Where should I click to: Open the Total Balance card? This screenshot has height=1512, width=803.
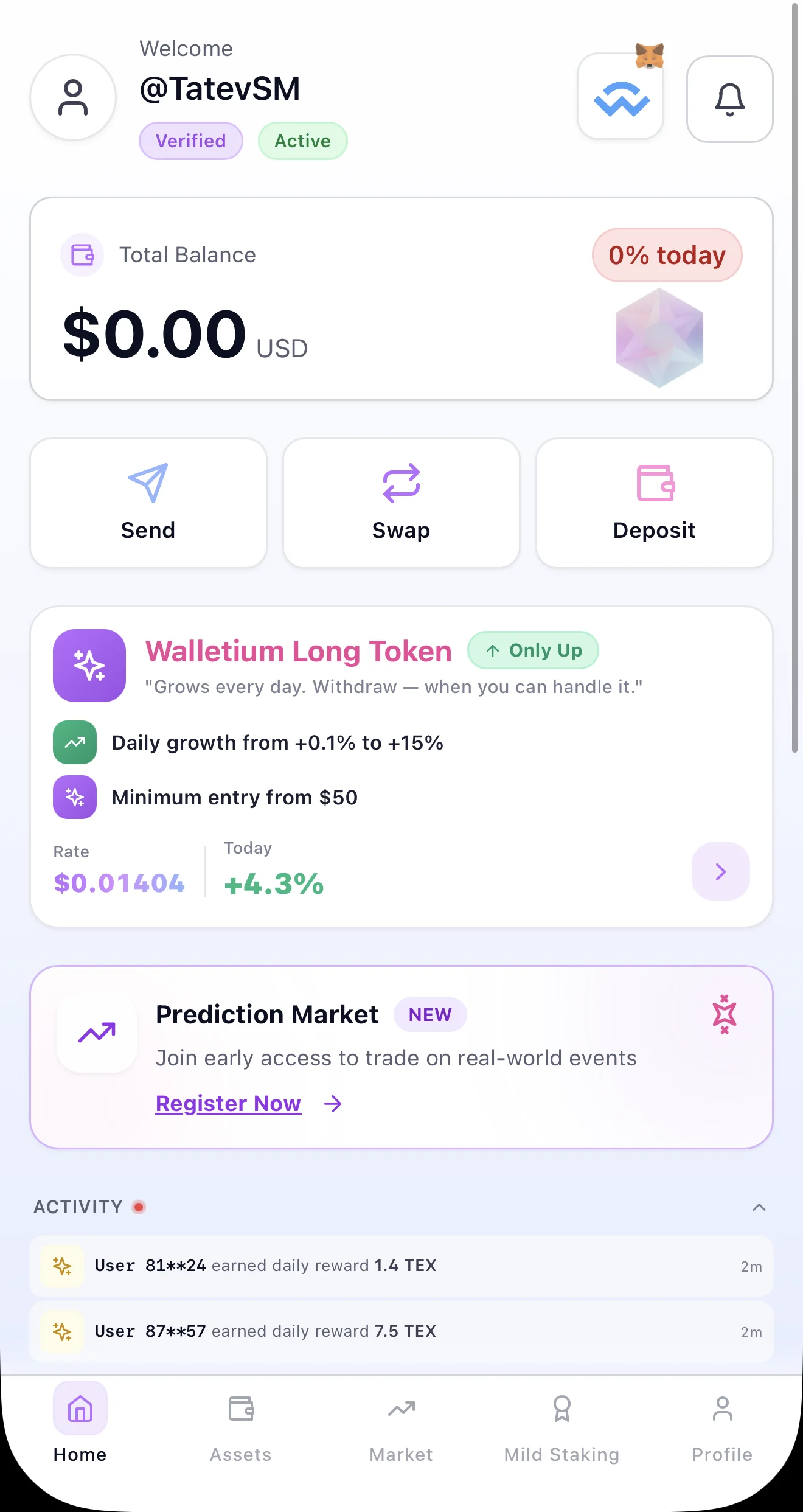(x=401, y=299)
